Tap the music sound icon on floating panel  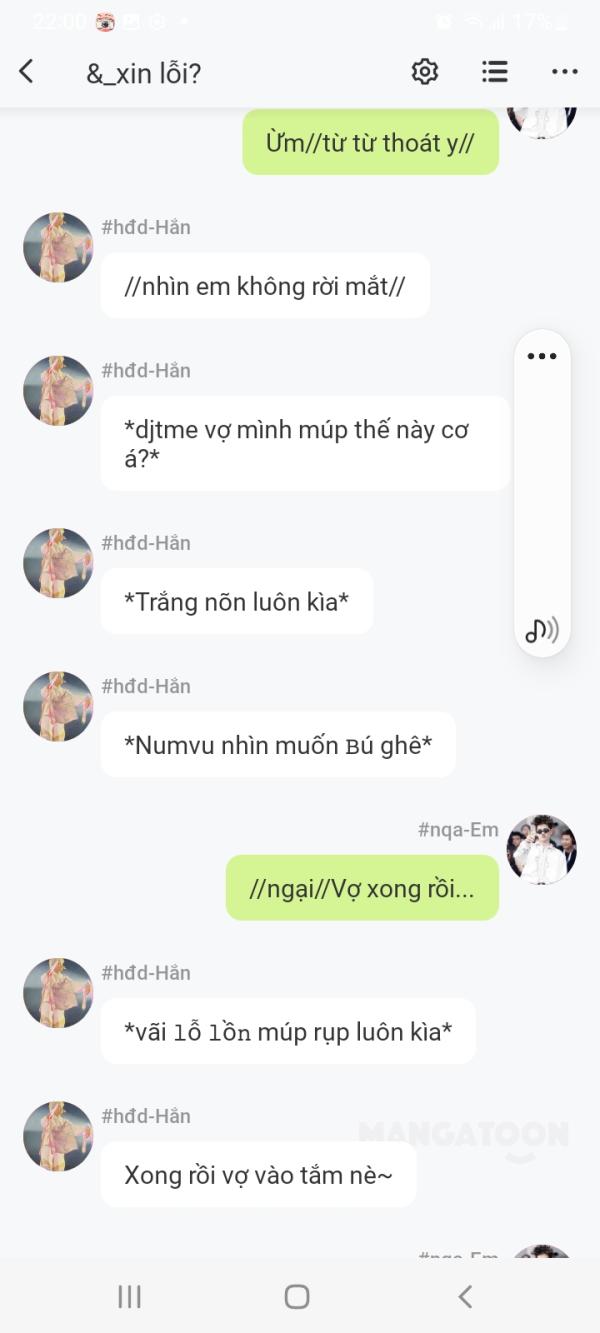(x=542, y=629)
